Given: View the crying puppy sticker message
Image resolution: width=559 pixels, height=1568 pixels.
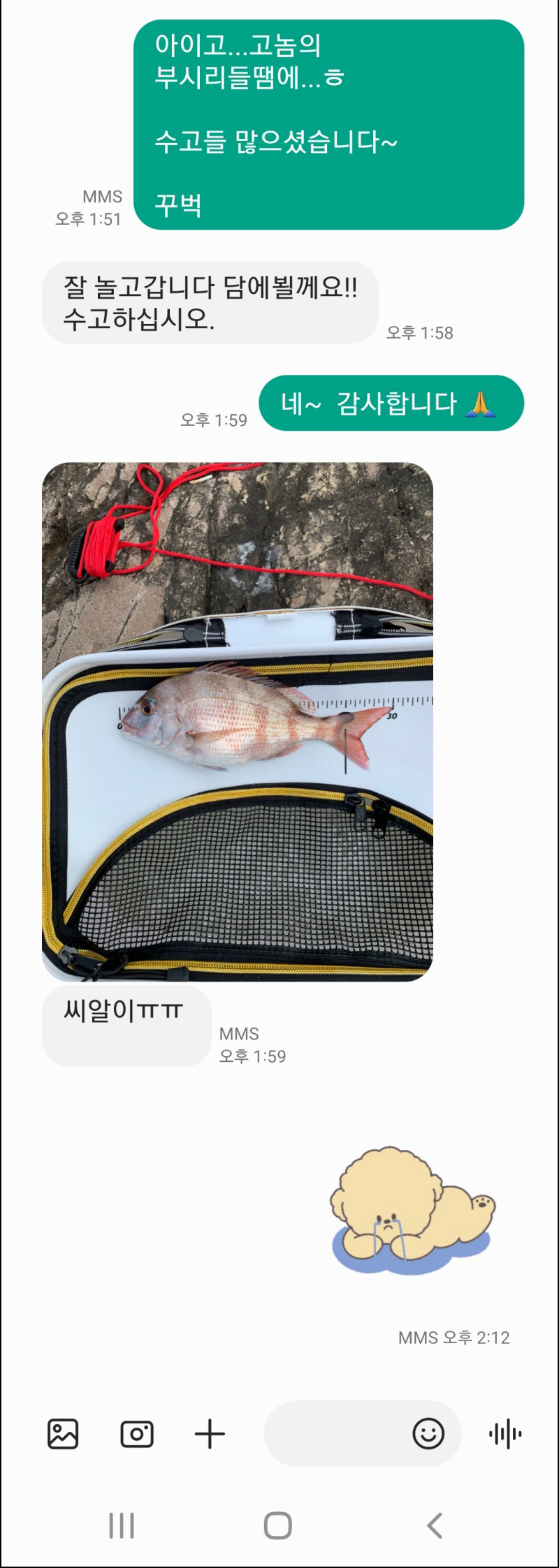Looking at the screenshot, I should click(412, 1211).
